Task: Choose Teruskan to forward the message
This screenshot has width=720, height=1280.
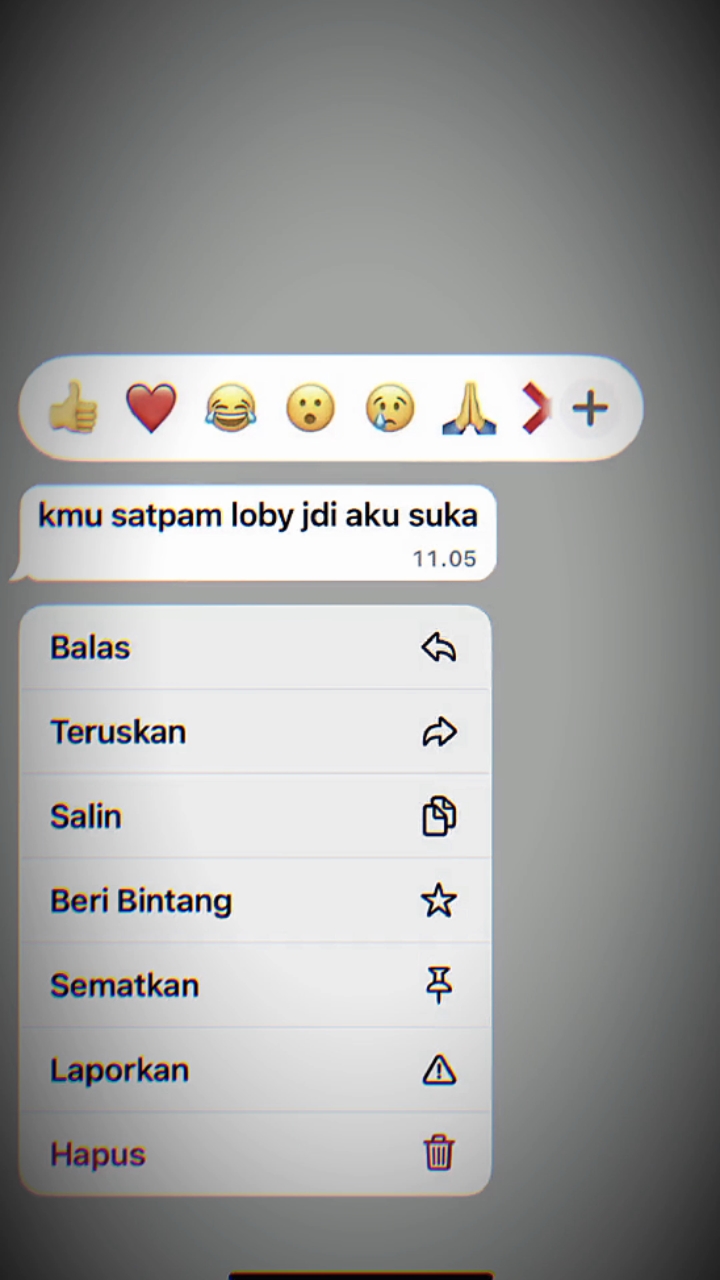Action: point(255,732)
